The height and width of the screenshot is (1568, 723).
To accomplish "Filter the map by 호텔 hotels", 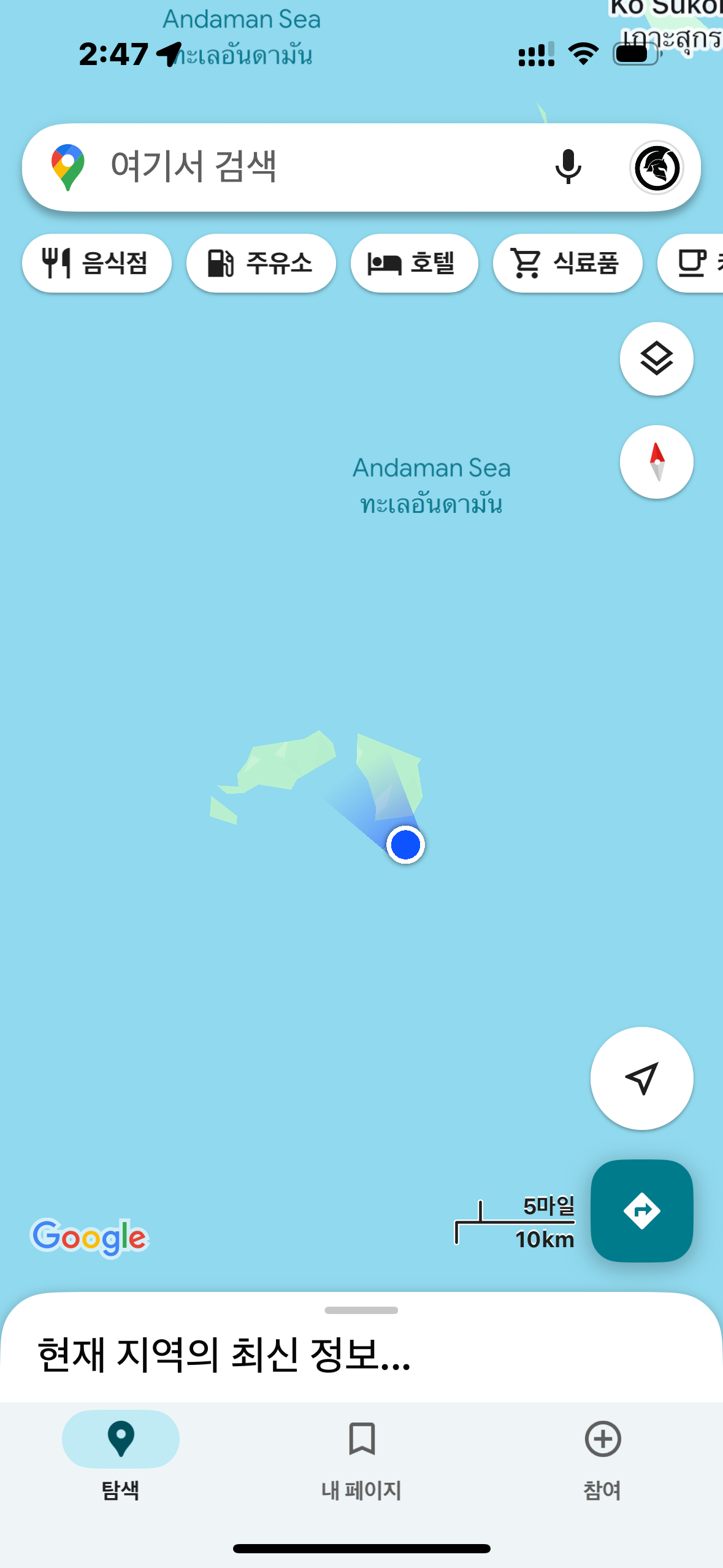I will pyautogui.click(x=414, y=263).
